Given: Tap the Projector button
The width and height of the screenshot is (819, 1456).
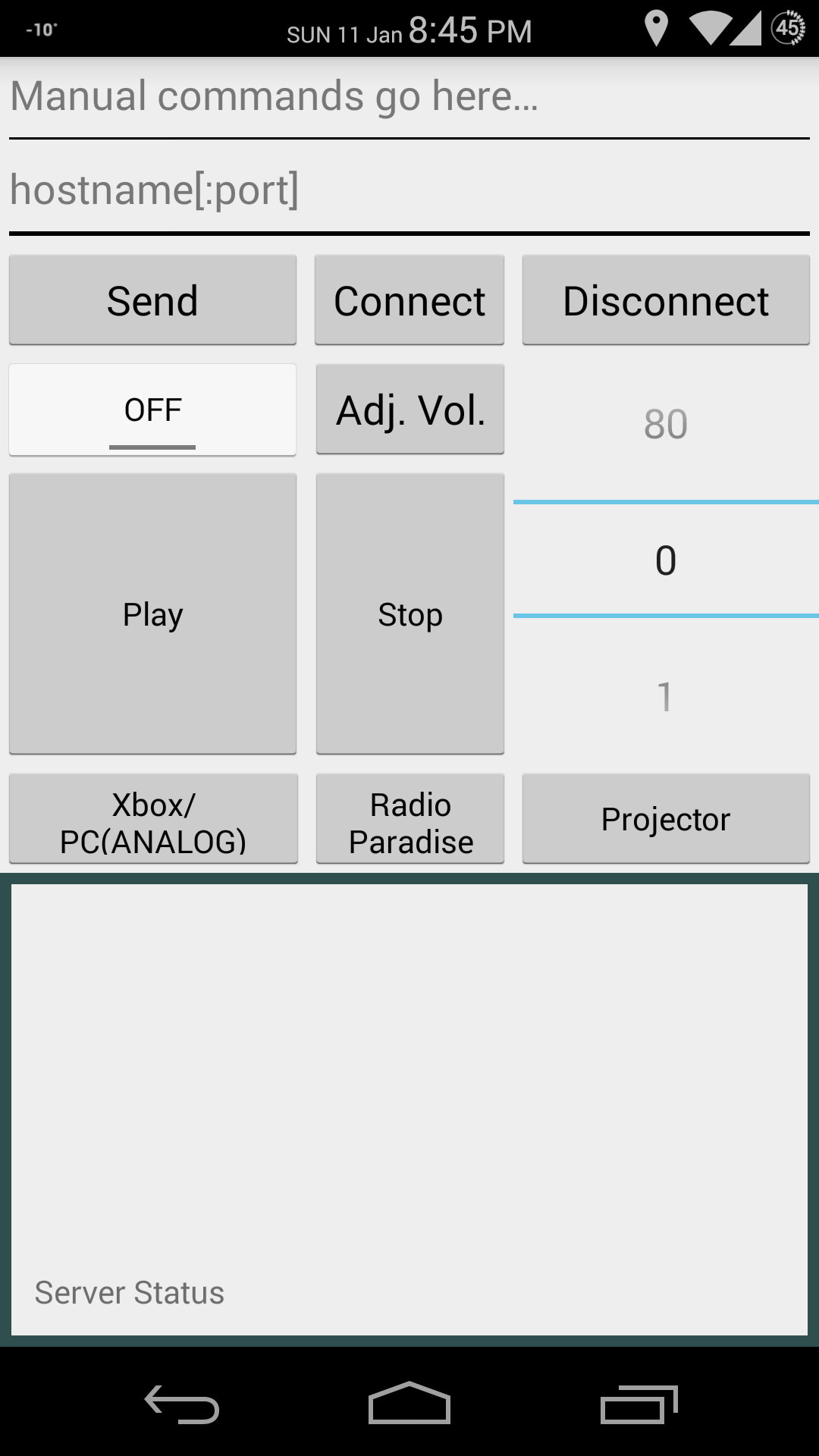Looking at the screenshot, I should coord(666,819).
